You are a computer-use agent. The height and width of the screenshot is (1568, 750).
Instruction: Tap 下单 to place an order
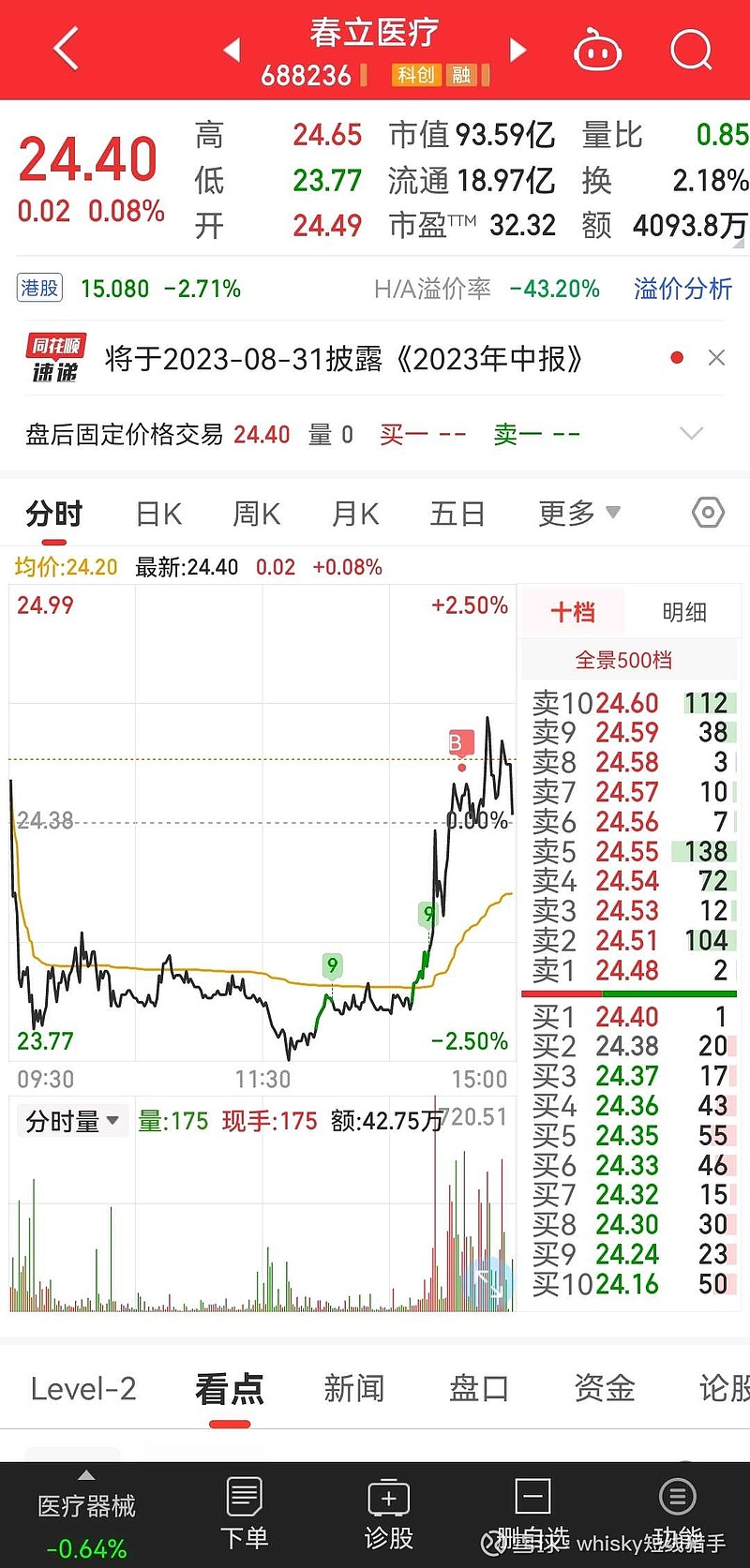coord(244,1514)
